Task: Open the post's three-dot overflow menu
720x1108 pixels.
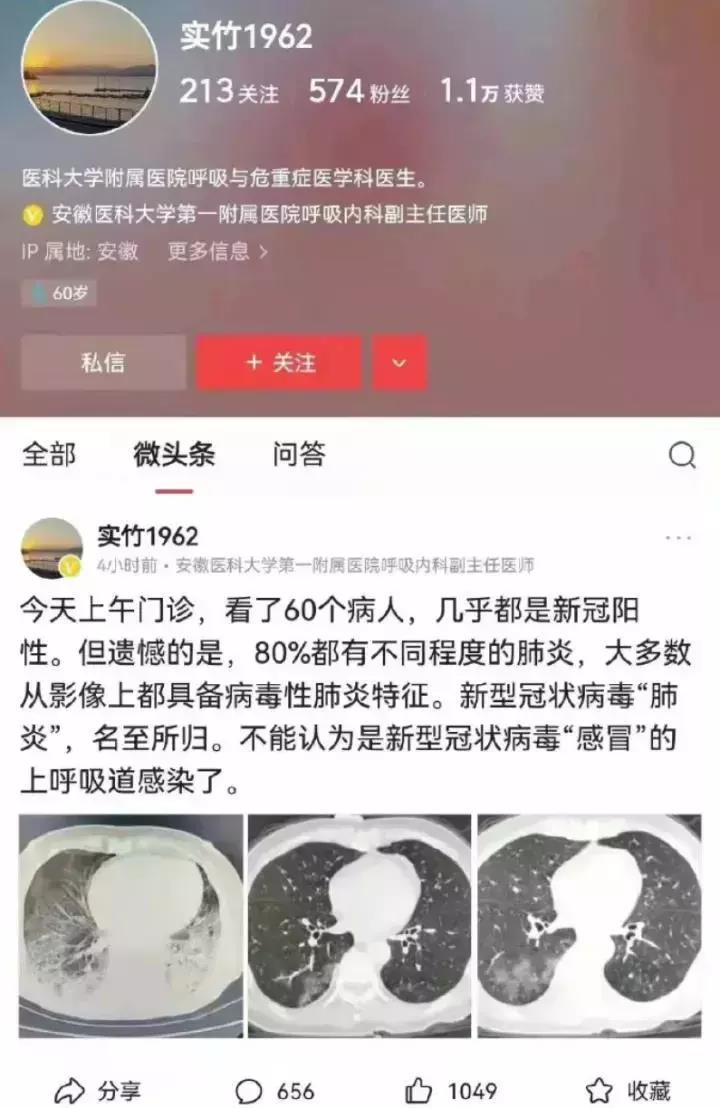Action: click(x=678, y=538)
